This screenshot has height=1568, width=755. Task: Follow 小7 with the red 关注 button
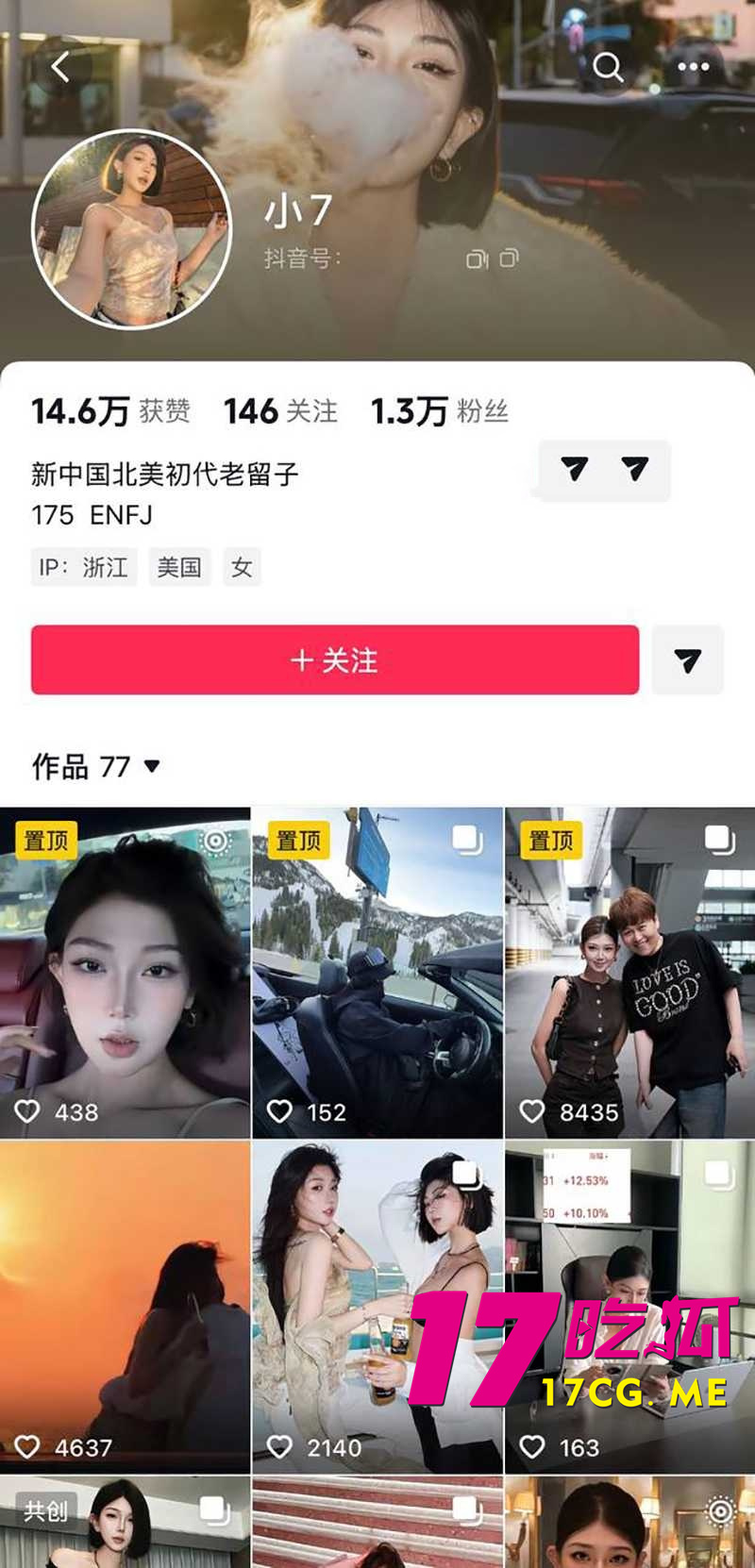pos(335,660)
